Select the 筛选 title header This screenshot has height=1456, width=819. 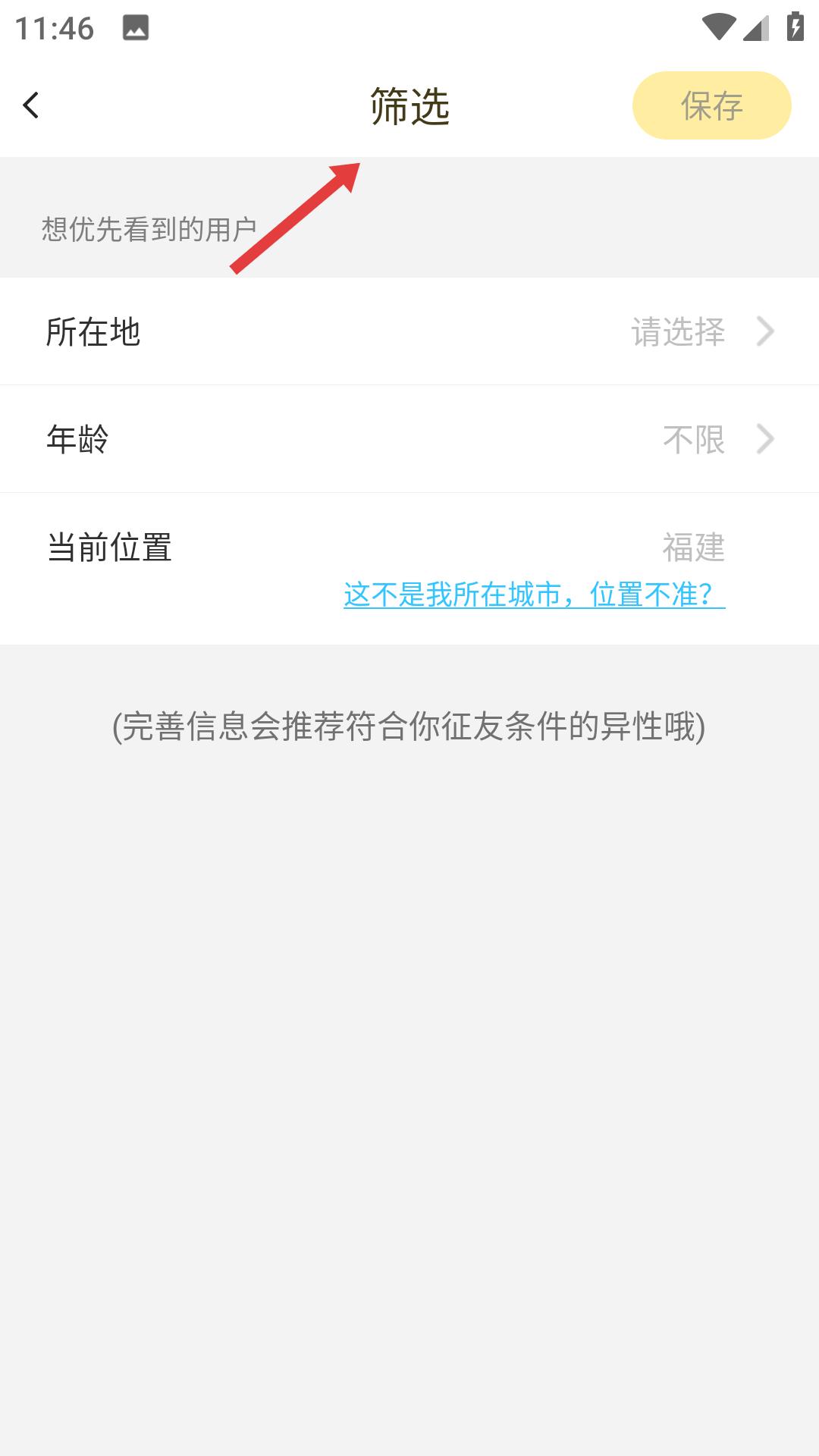(x=409, y=106)
